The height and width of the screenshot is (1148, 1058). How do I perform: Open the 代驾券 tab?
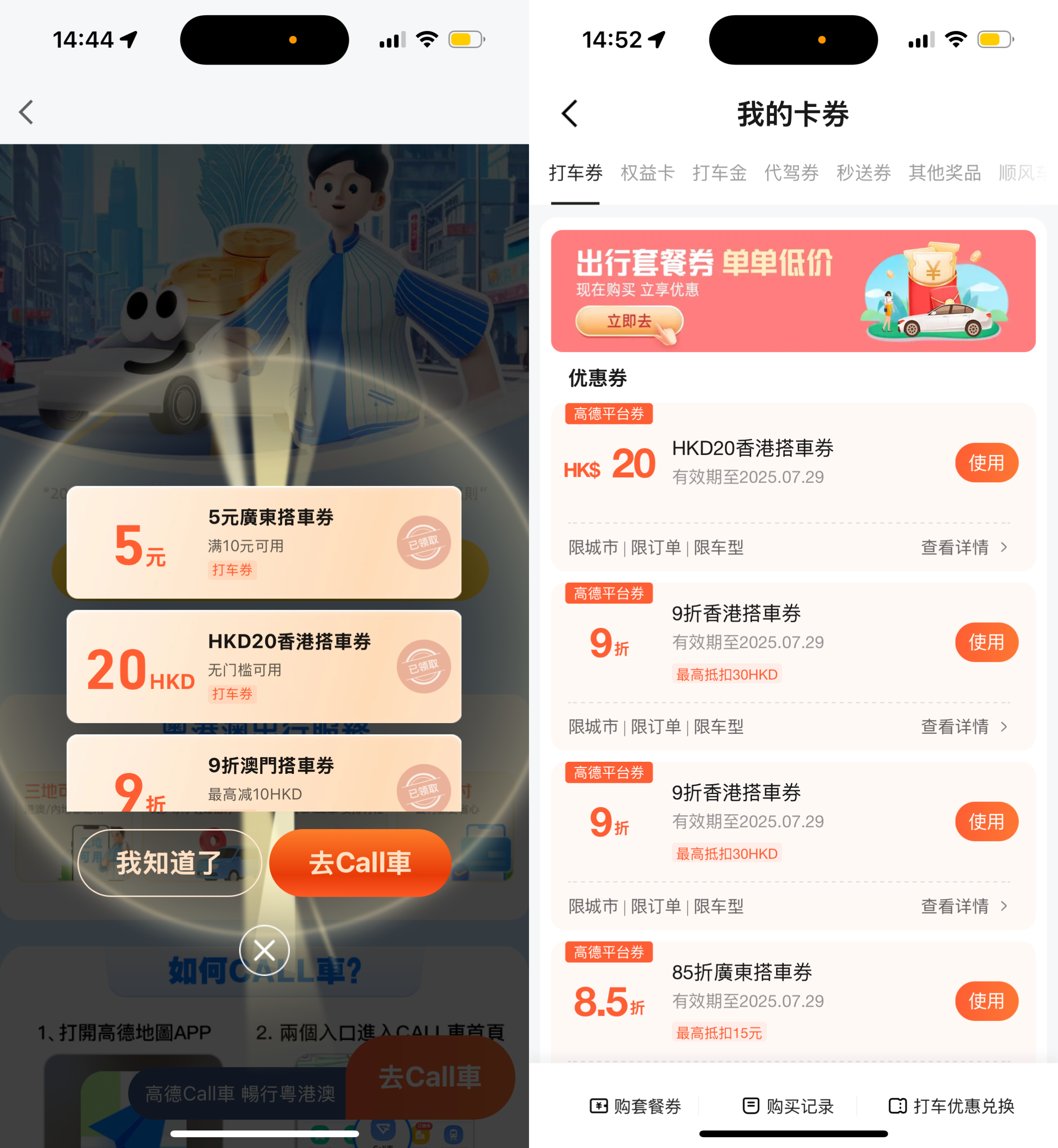[791, 173]
